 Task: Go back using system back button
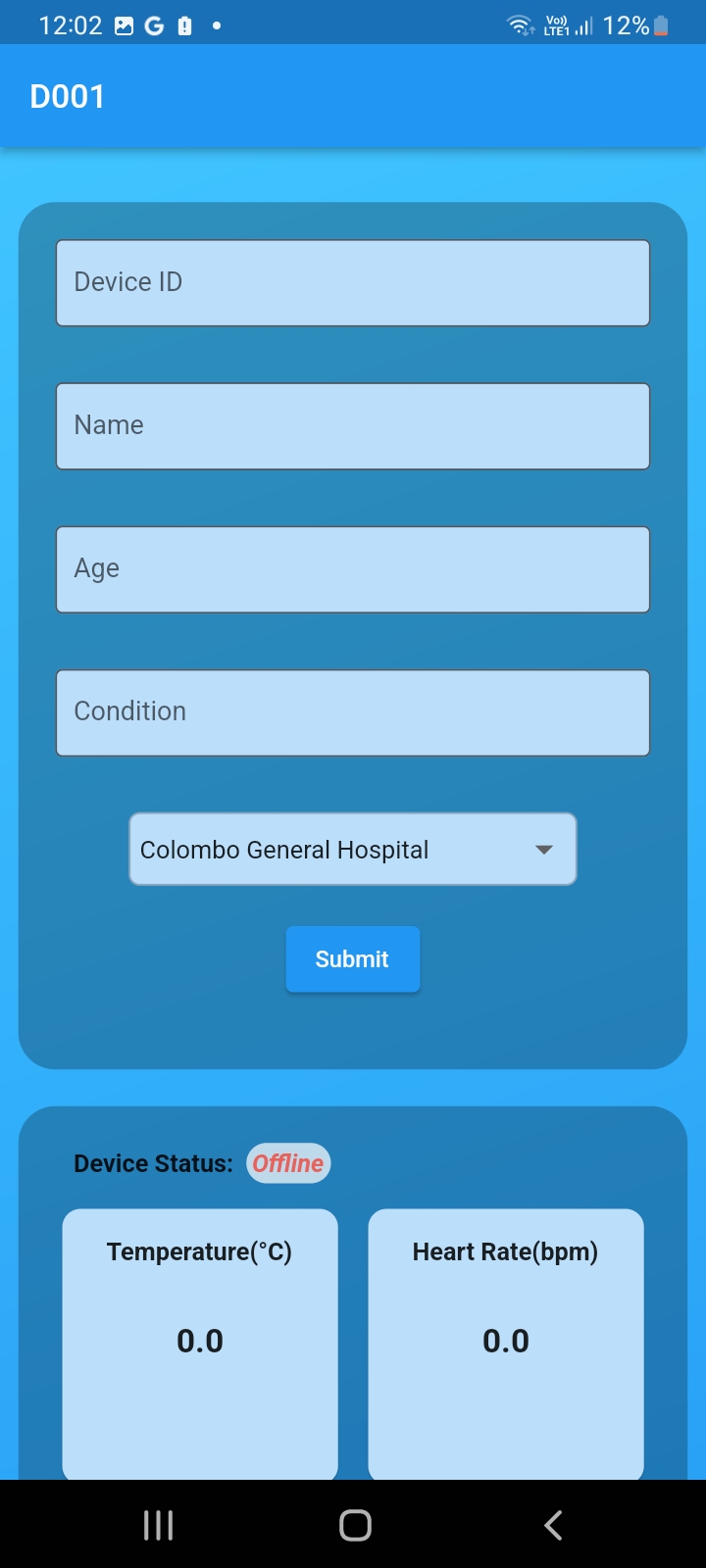[553, 1525]
